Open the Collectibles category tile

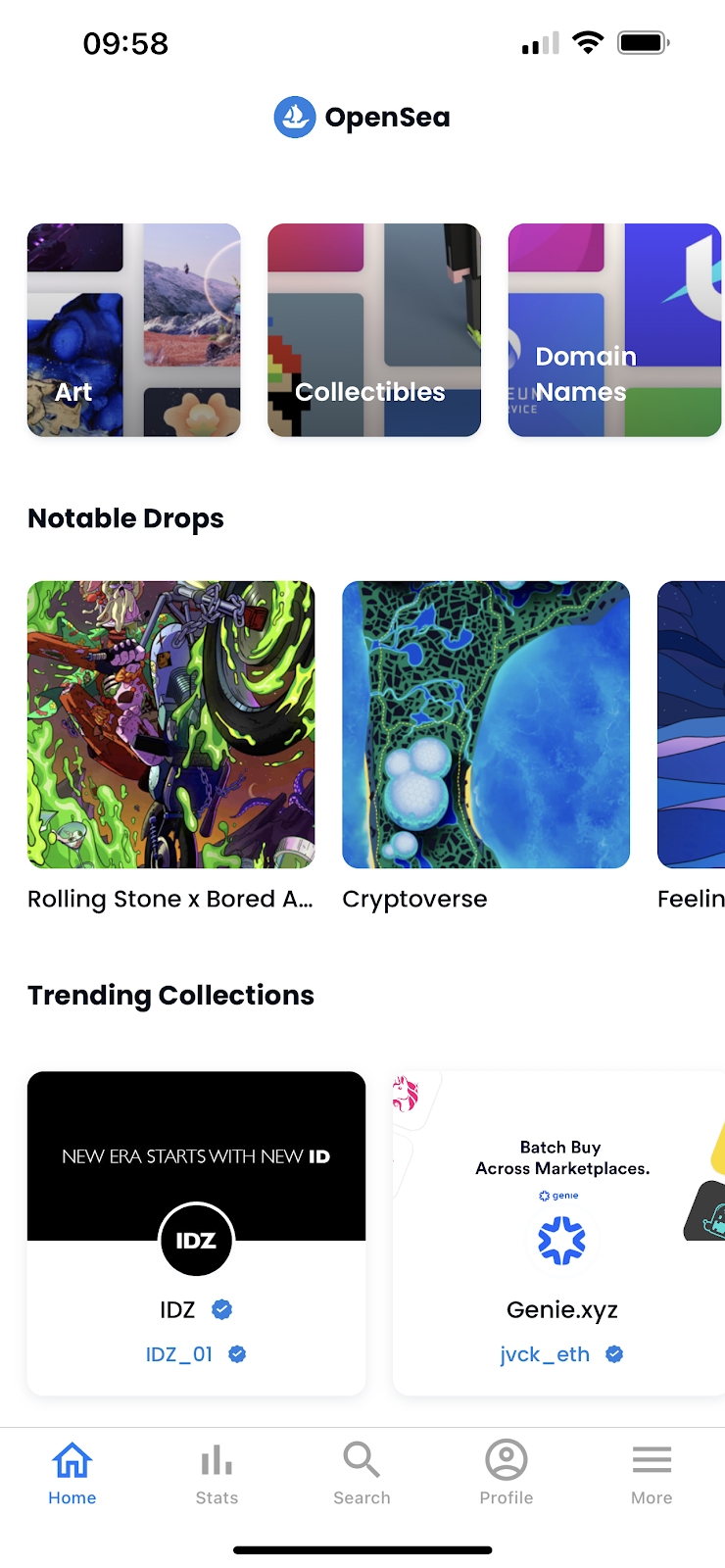tap(374, 330)
